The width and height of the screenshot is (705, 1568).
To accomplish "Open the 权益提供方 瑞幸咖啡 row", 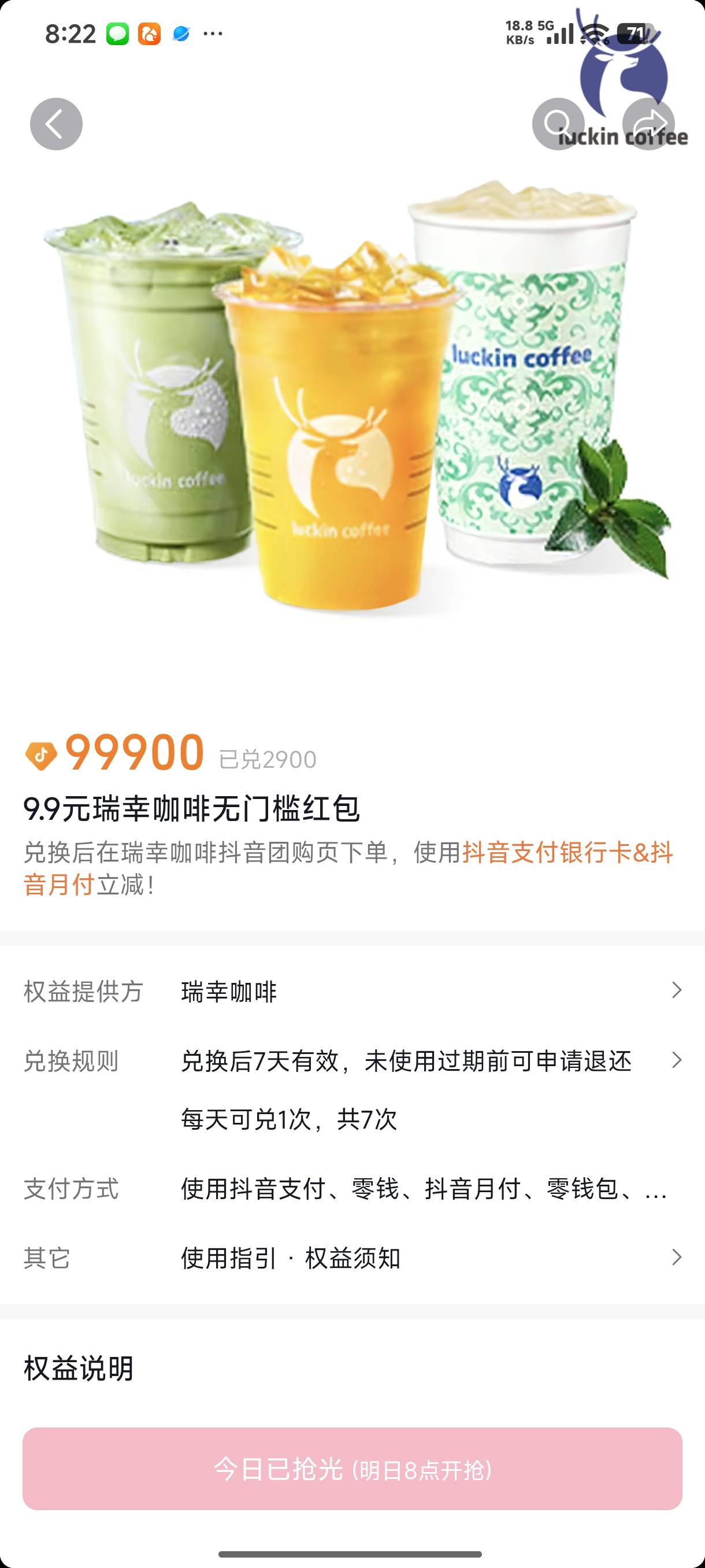I will [x=353, y=992].
